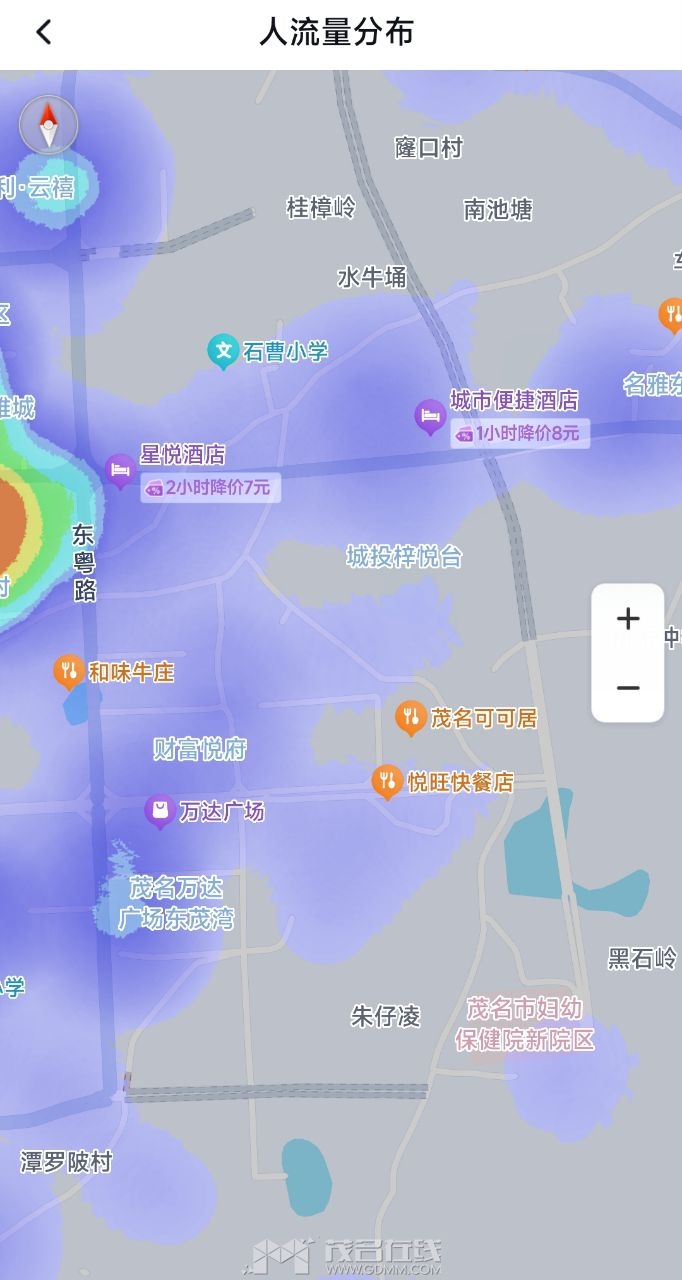Select the 和味牛庄 restaurant marker
This screenshot has height=1280, width=682.
(x=68, y=671)
